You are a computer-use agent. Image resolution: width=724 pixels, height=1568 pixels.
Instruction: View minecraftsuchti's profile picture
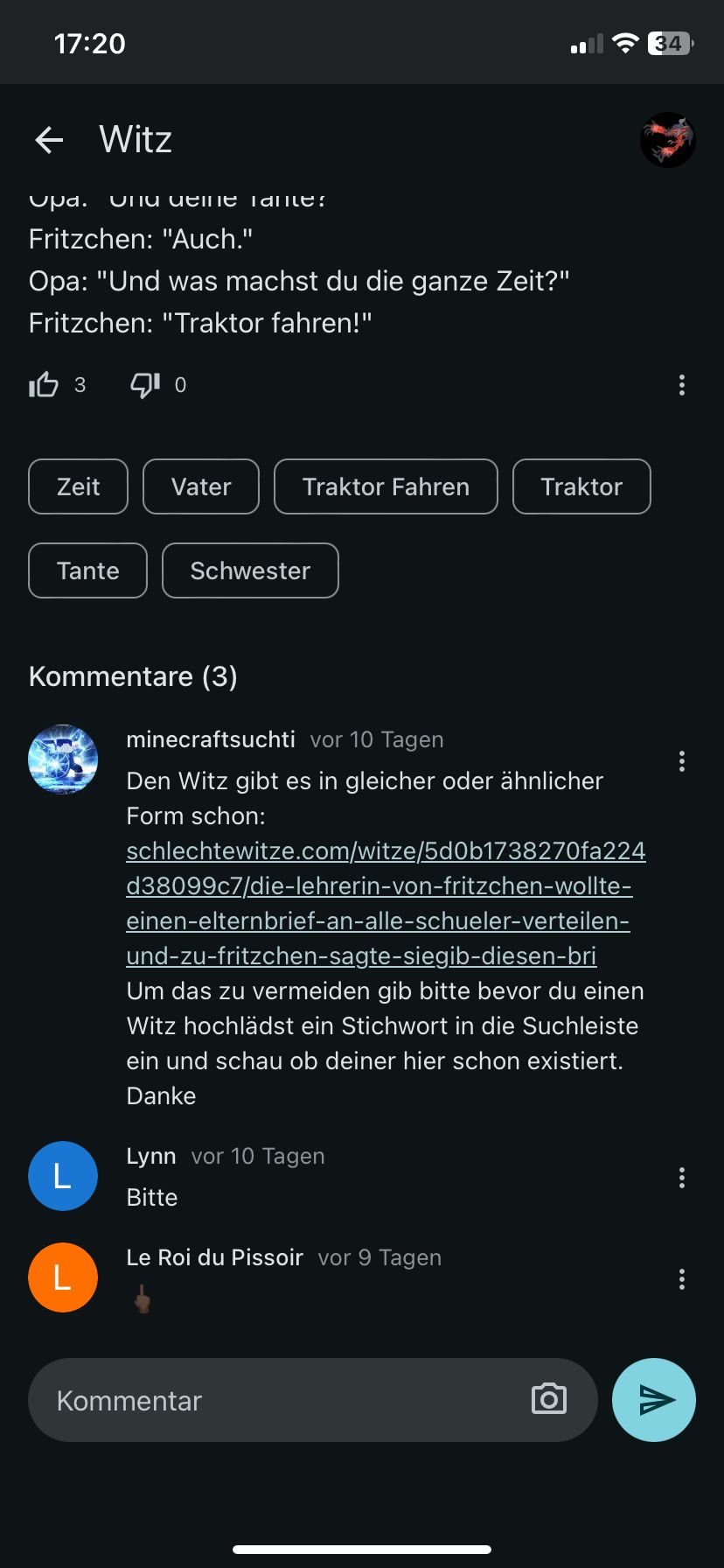pyautogui.click(x=63, y=759)
